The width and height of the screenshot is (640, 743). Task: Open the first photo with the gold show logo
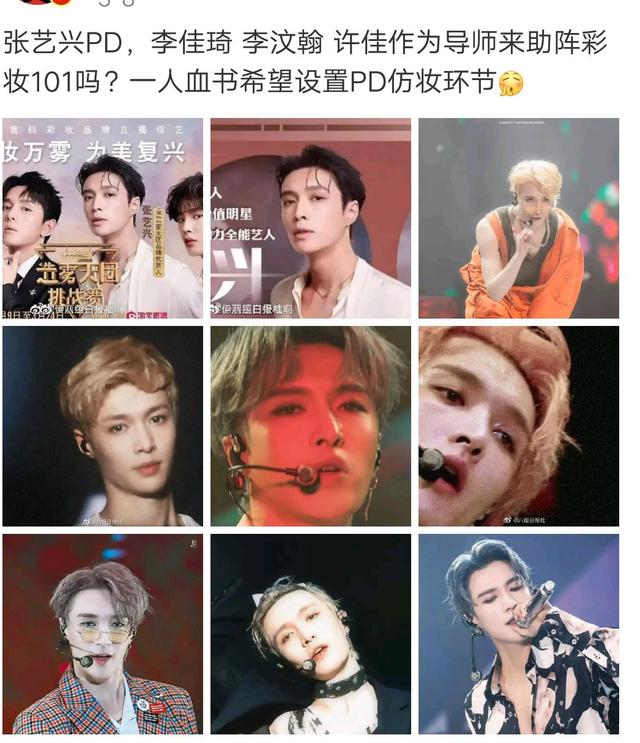[103, 218]
